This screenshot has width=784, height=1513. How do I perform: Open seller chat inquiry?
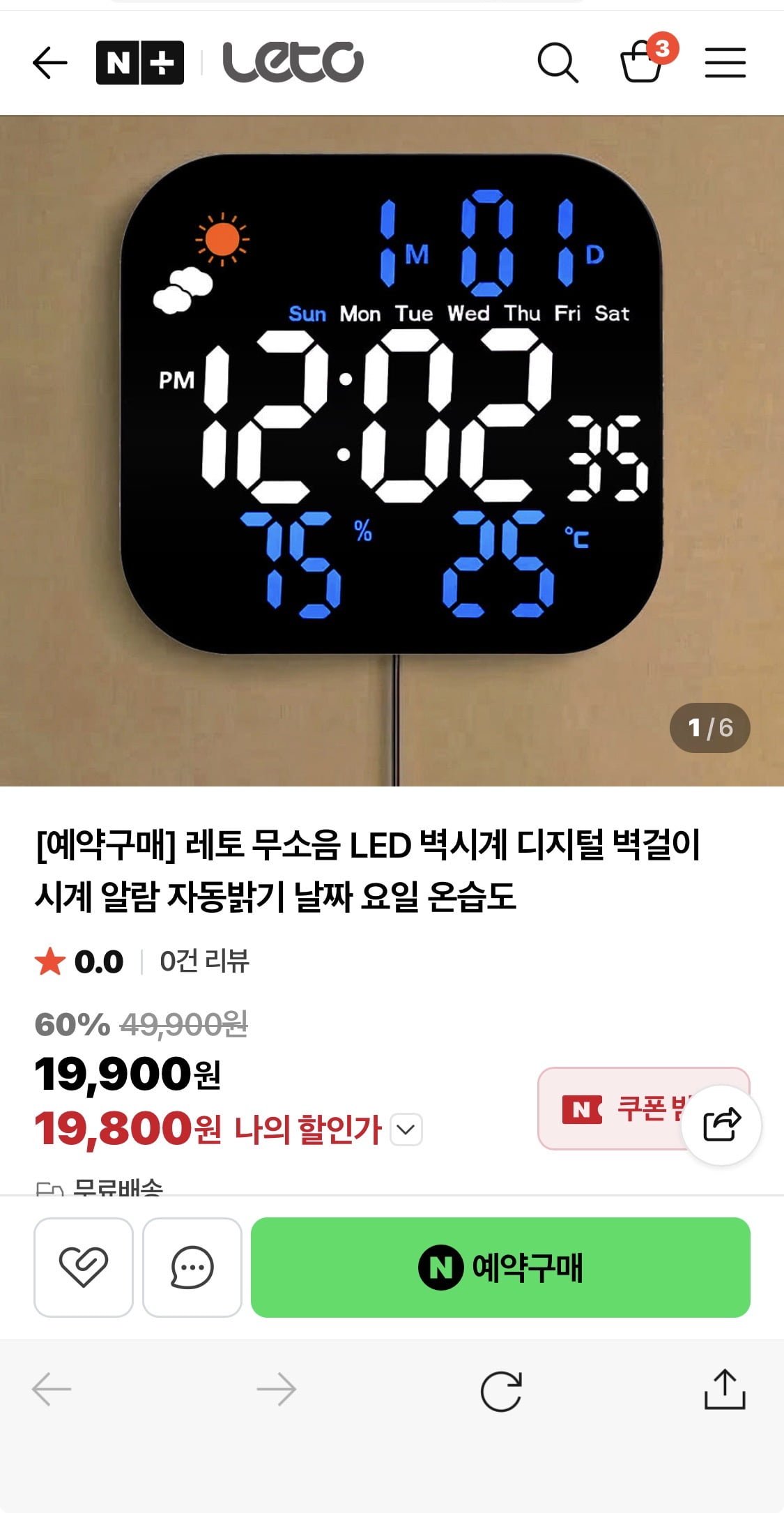click(x=192, y=1267)
